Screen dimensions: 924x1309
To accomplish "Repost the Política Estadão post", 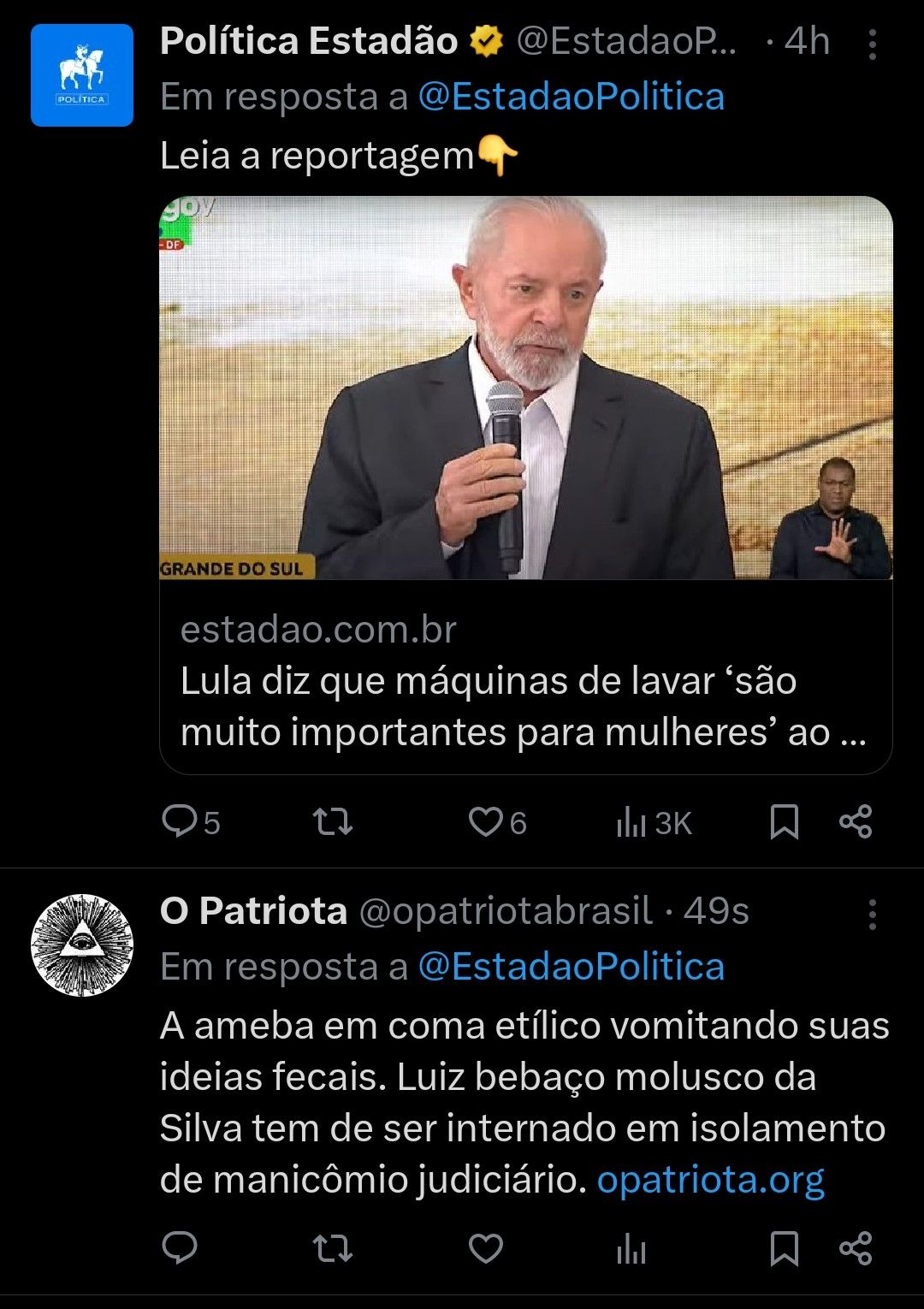I will pos(332,822).
